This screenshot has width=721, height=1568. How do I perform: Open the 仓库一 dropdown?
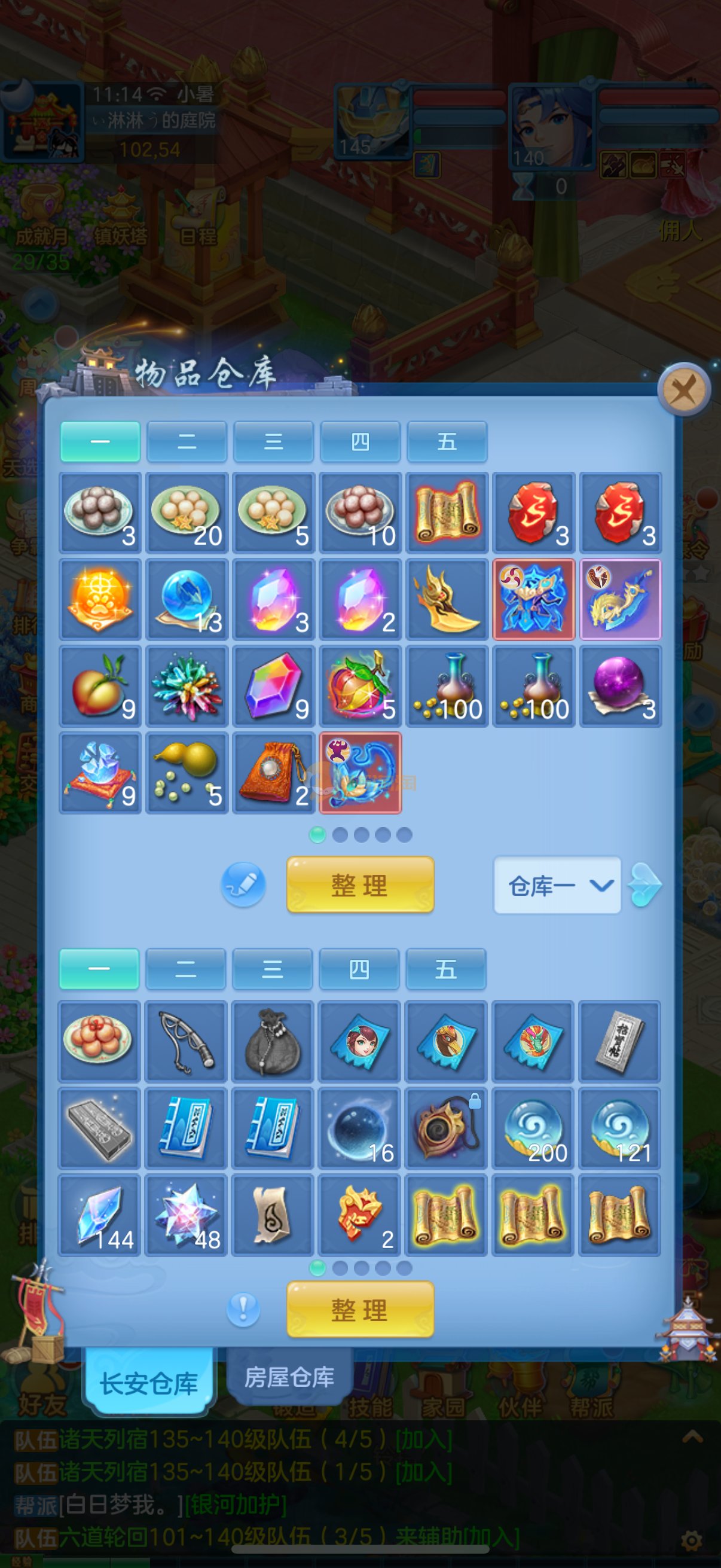[x=557, y=886]
